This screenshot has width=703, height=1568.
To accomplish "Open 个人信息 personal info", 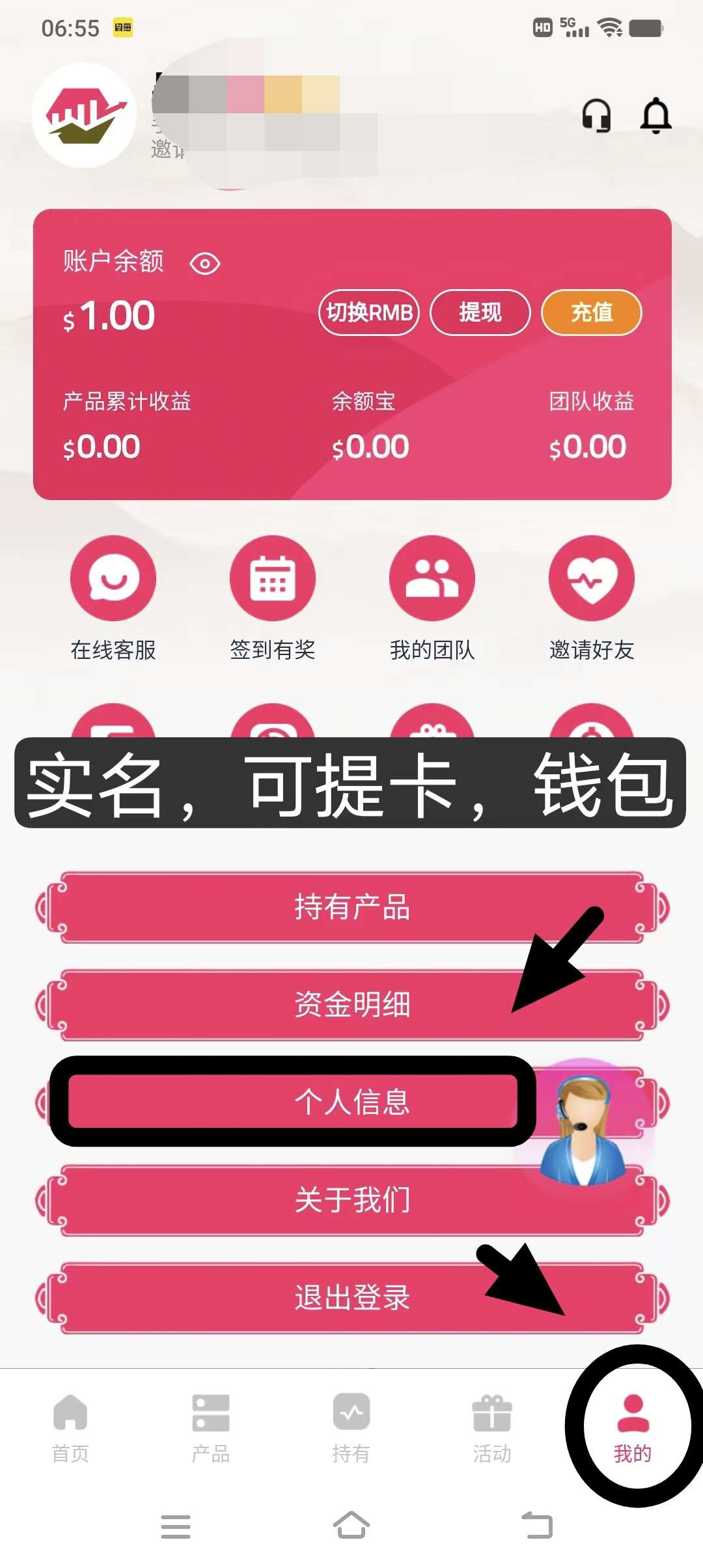I will [x=293, y=1102].
